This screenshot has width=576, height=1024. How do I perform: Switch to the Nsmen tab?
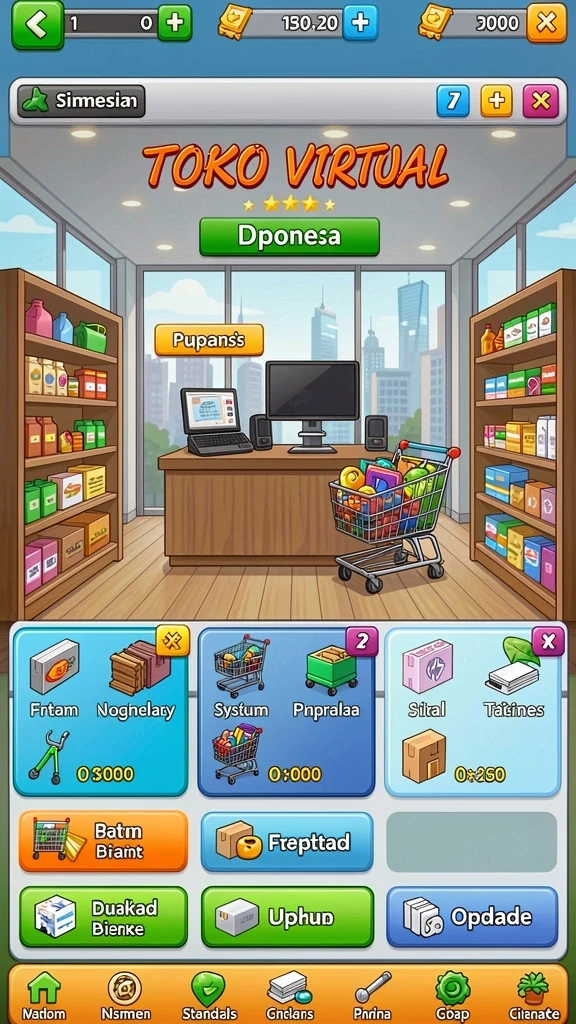point(125,996)
